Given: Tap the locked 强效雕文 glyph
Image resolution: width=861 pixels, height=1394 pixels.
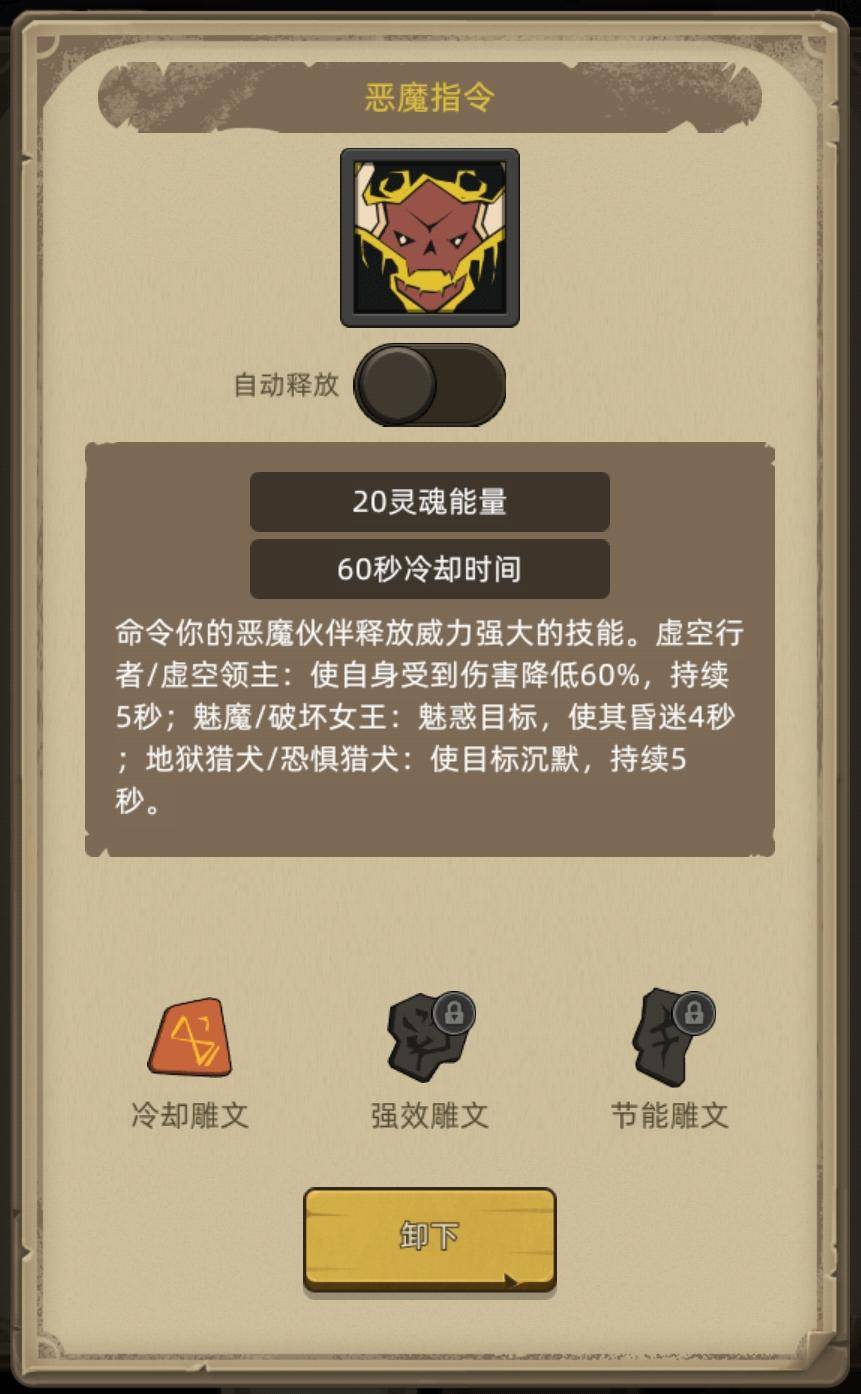Looking at the screenshot, I should (x=430, y=1038).
